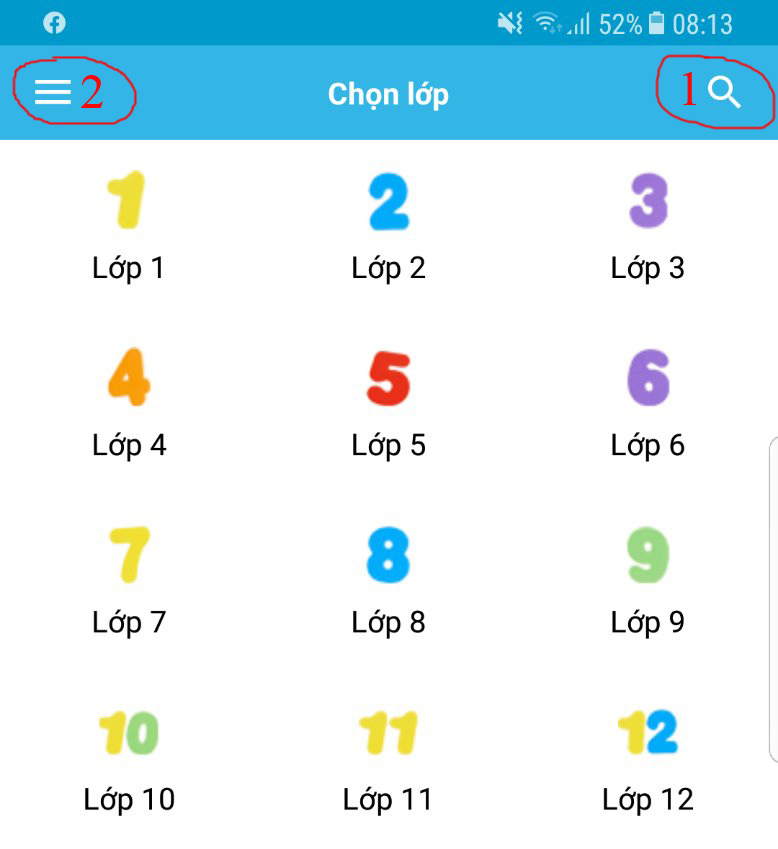778x849 pixels.
Task: Select the blue number 8 grade icon
Action: coord(388,556)
